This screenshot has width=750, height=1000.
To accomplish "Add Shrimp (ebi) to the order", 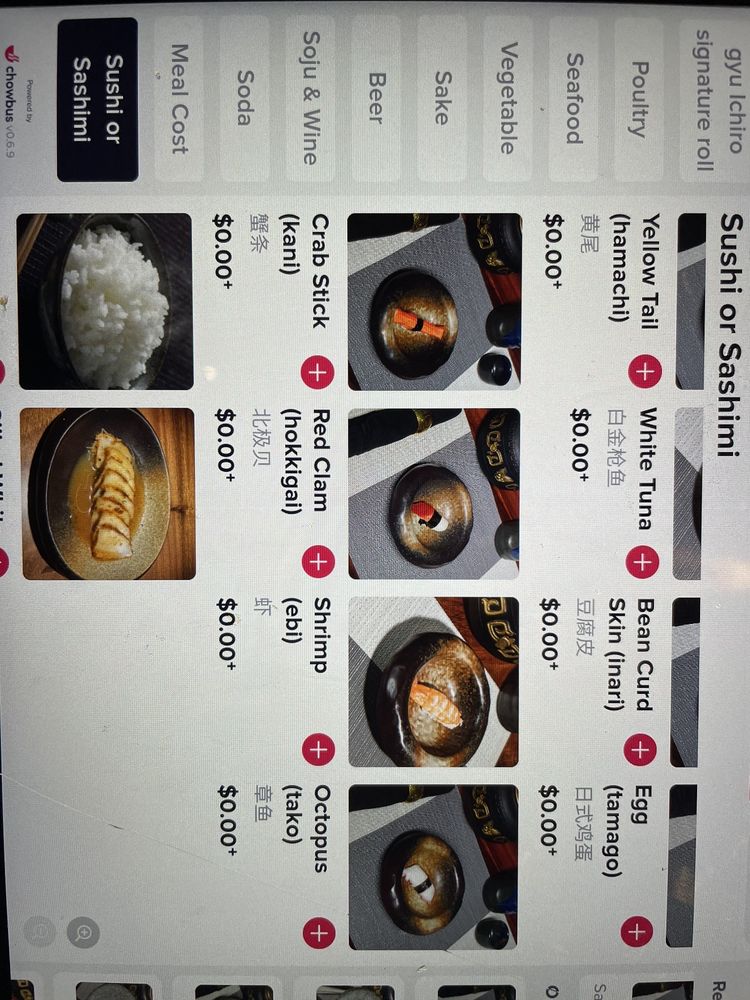I will pyautogui.click(x=318, y=747).
